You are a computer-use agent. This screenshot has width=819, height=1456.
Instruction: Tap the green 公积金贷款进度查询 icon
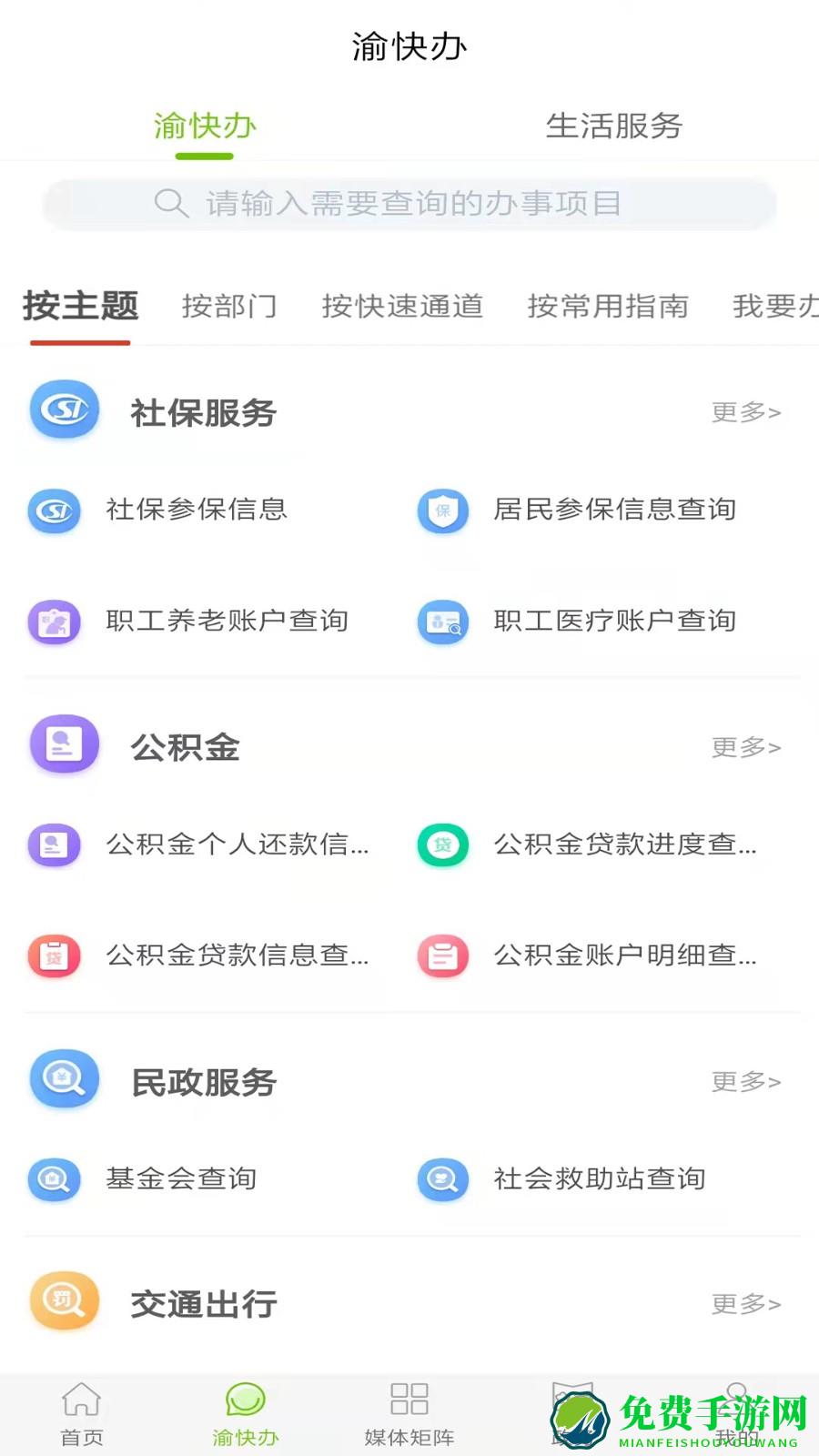[442, 844]
